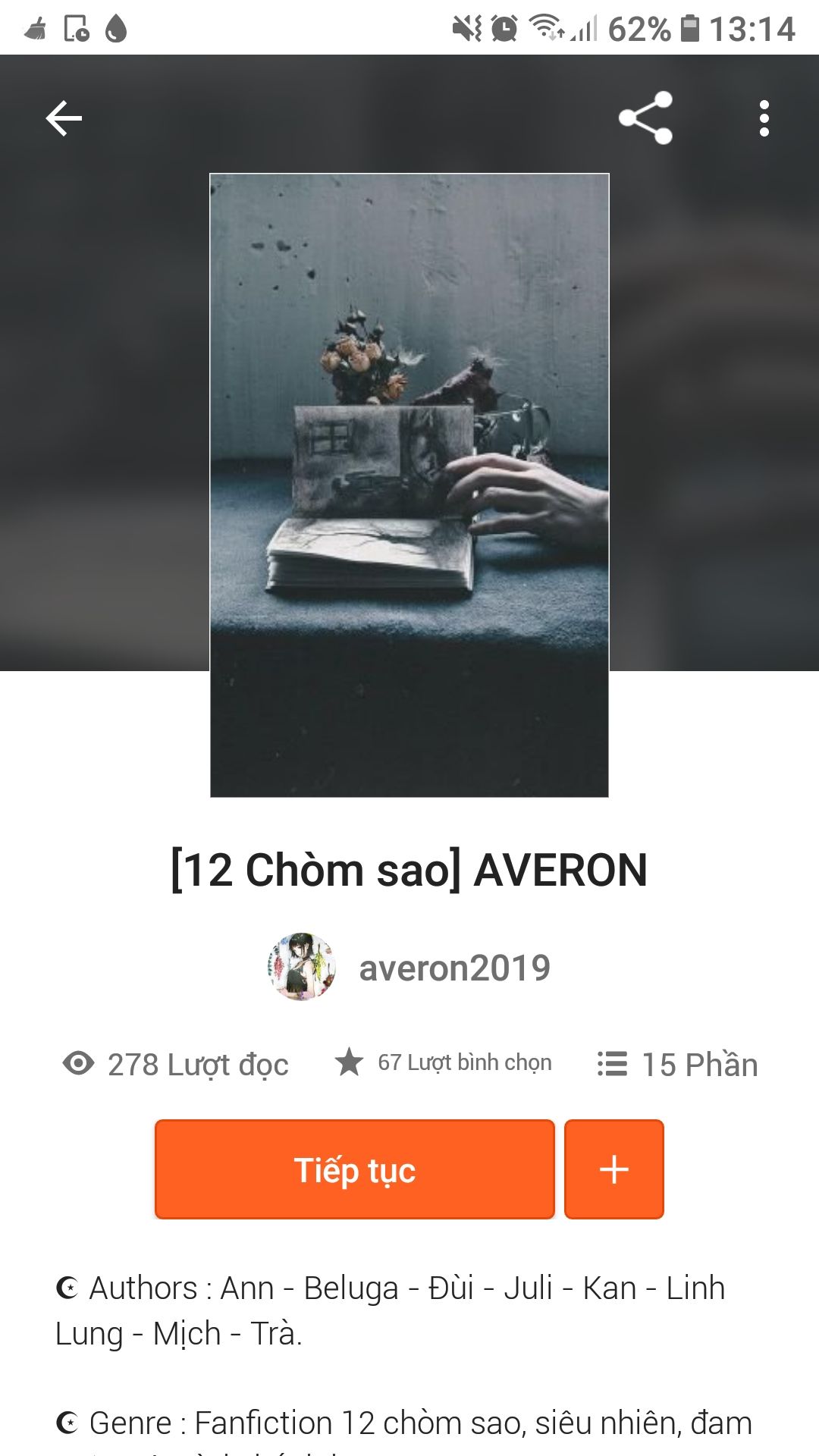Tap the AVERON story cover image

click(x=409, y=485)
